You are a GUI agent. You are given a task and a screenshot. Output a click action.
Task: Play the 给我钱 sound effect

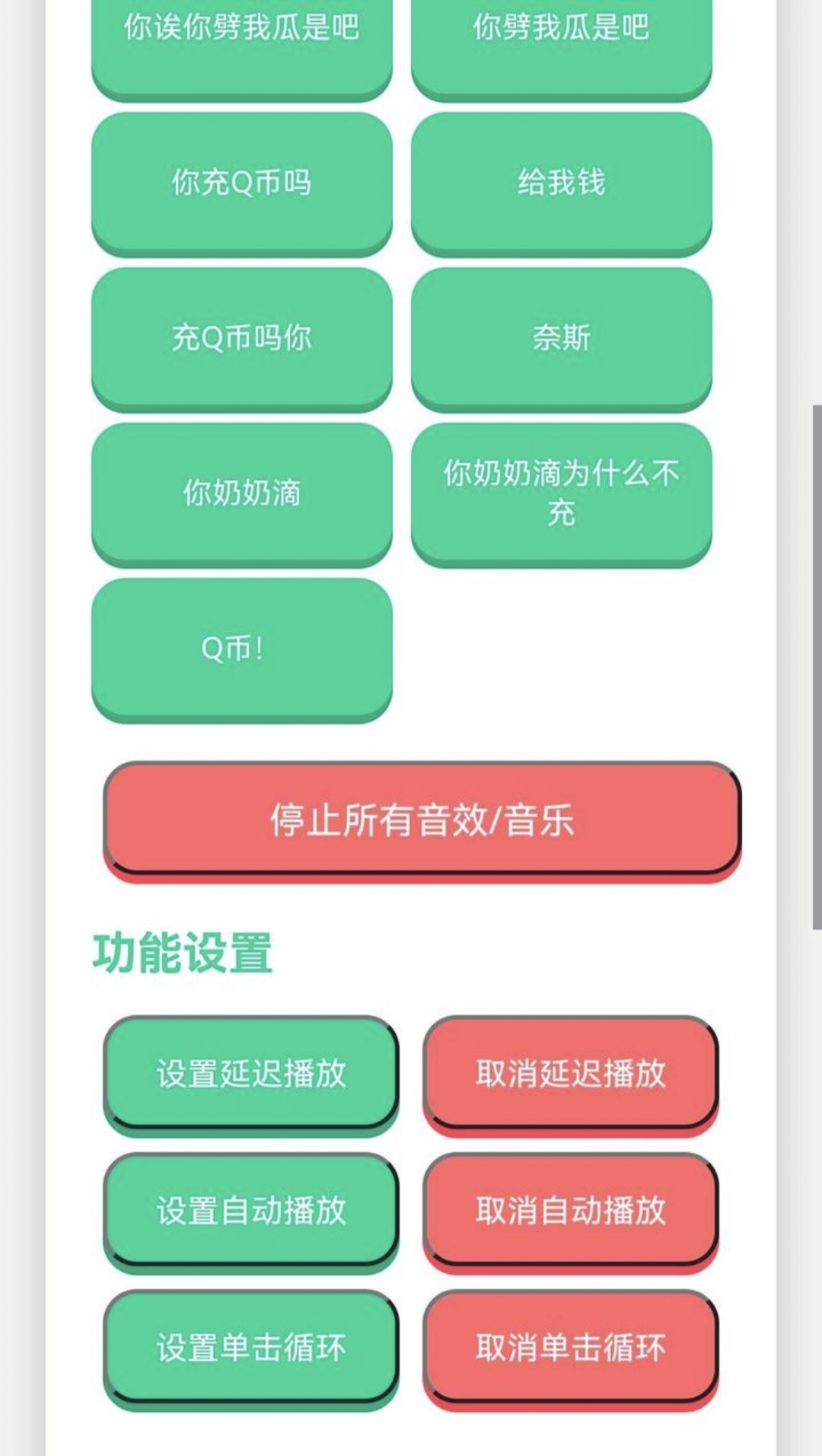pyautogui.click(x=561, y=183)
